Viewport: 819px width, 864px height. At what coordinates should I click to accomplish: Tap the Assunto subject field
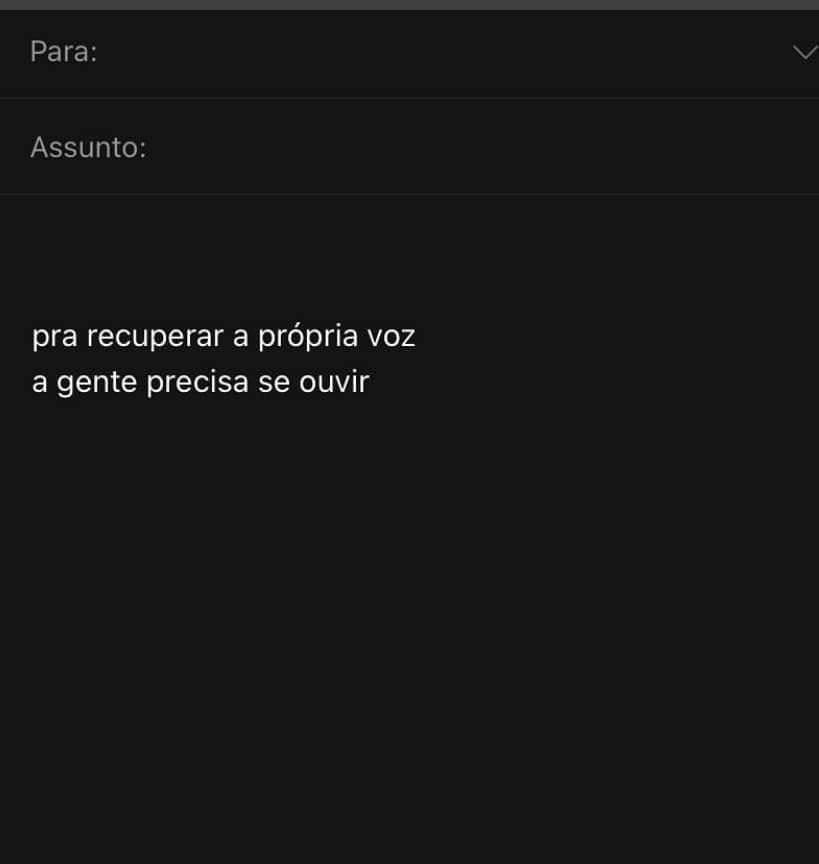pyautogui.click(x=450, y=148)
